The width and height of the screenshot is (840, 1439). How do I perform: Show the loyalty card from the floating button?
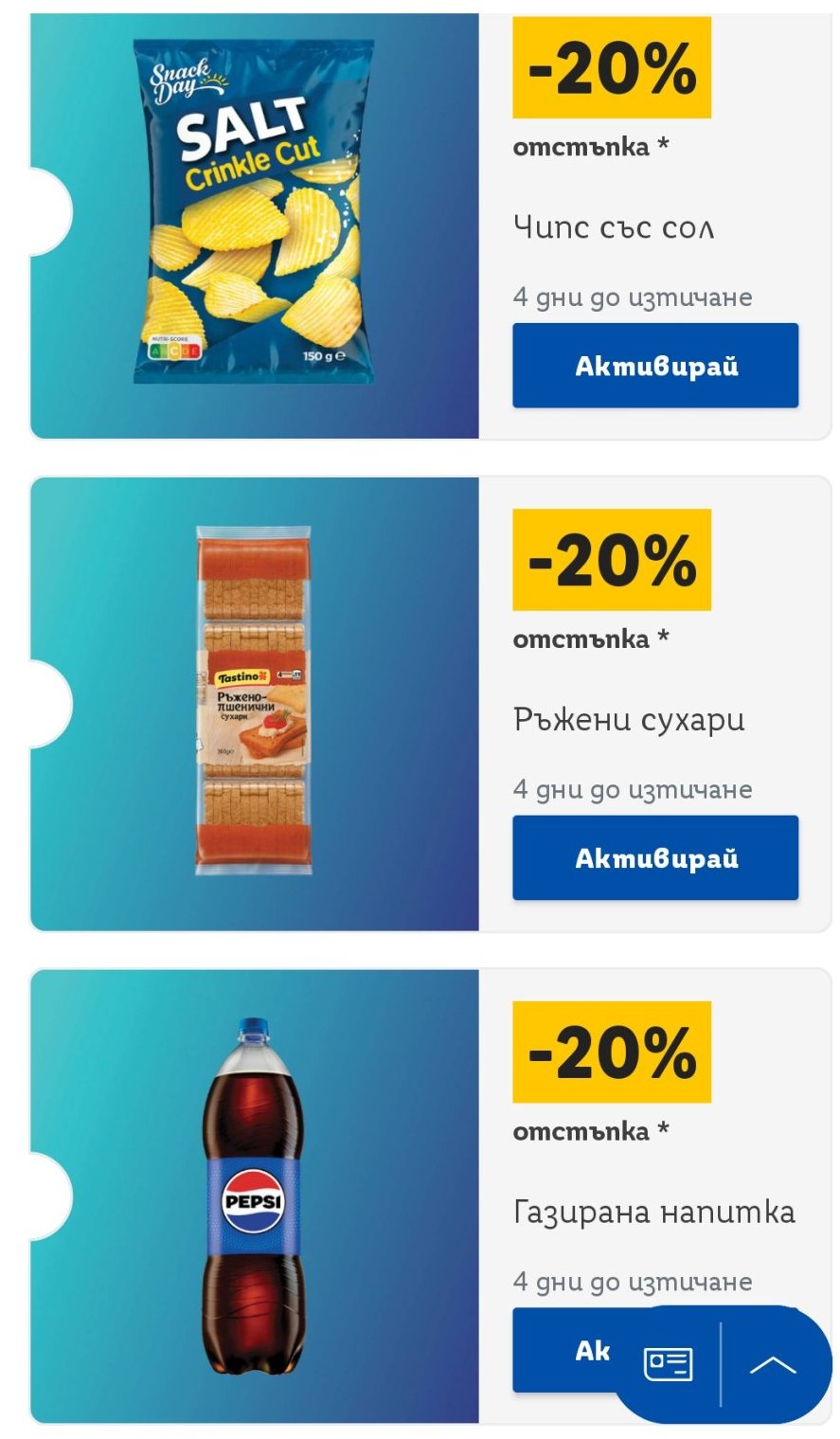click(x=669, y=1364)
